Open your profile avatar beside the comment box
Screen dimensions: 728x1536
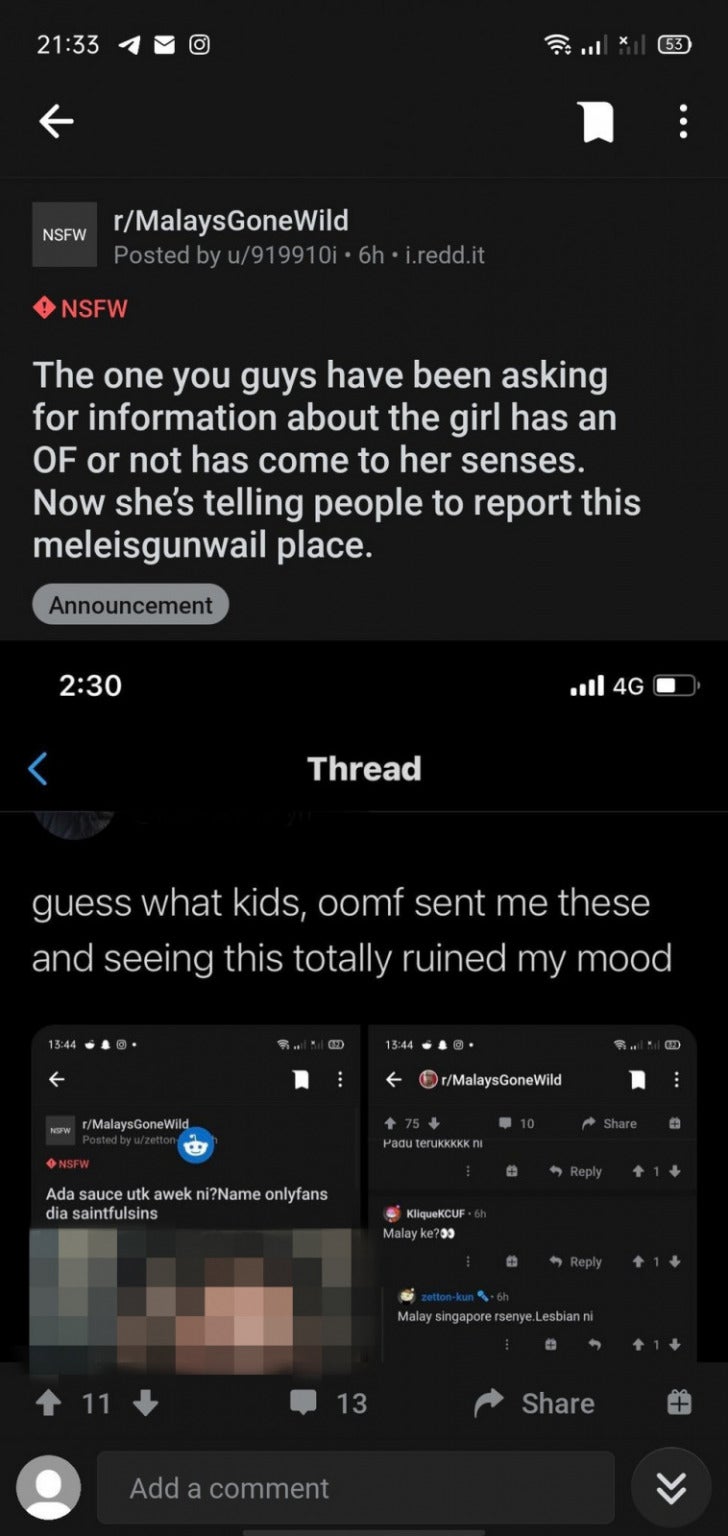point(49,1487)
